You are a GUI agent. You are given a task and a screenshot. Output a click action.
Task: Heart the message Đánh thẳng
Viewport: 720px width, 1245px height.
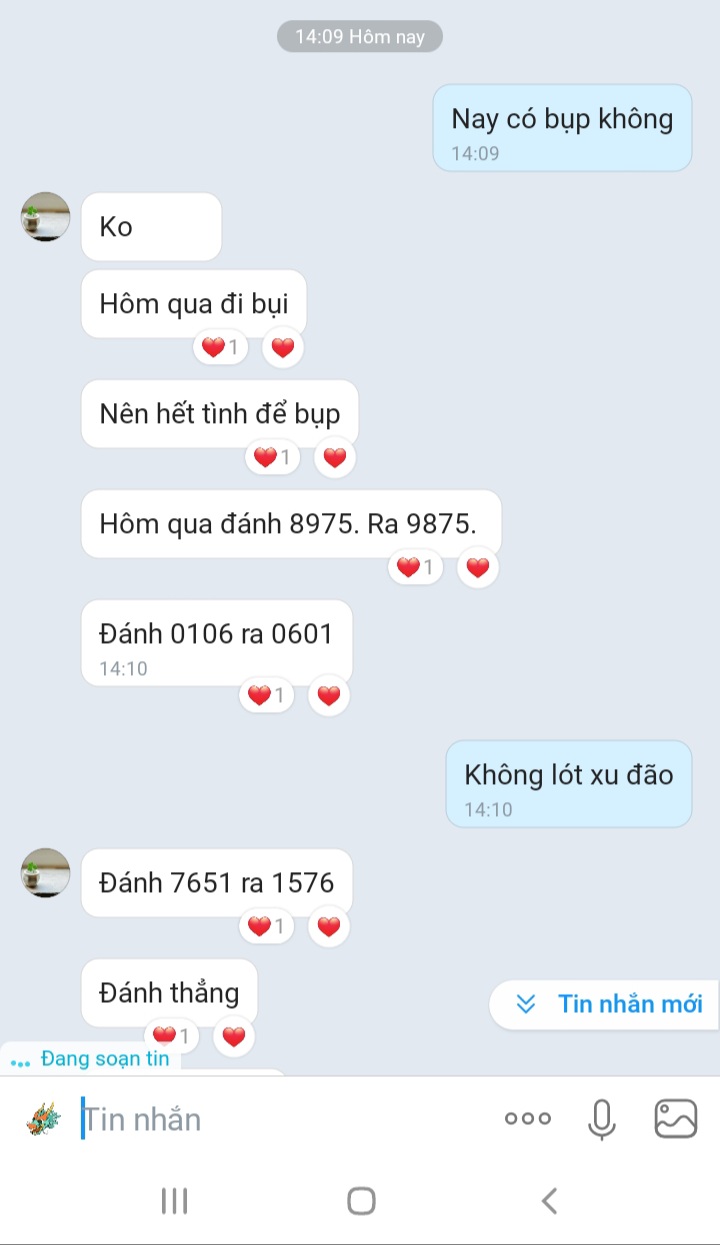[x=234, y=1037]
